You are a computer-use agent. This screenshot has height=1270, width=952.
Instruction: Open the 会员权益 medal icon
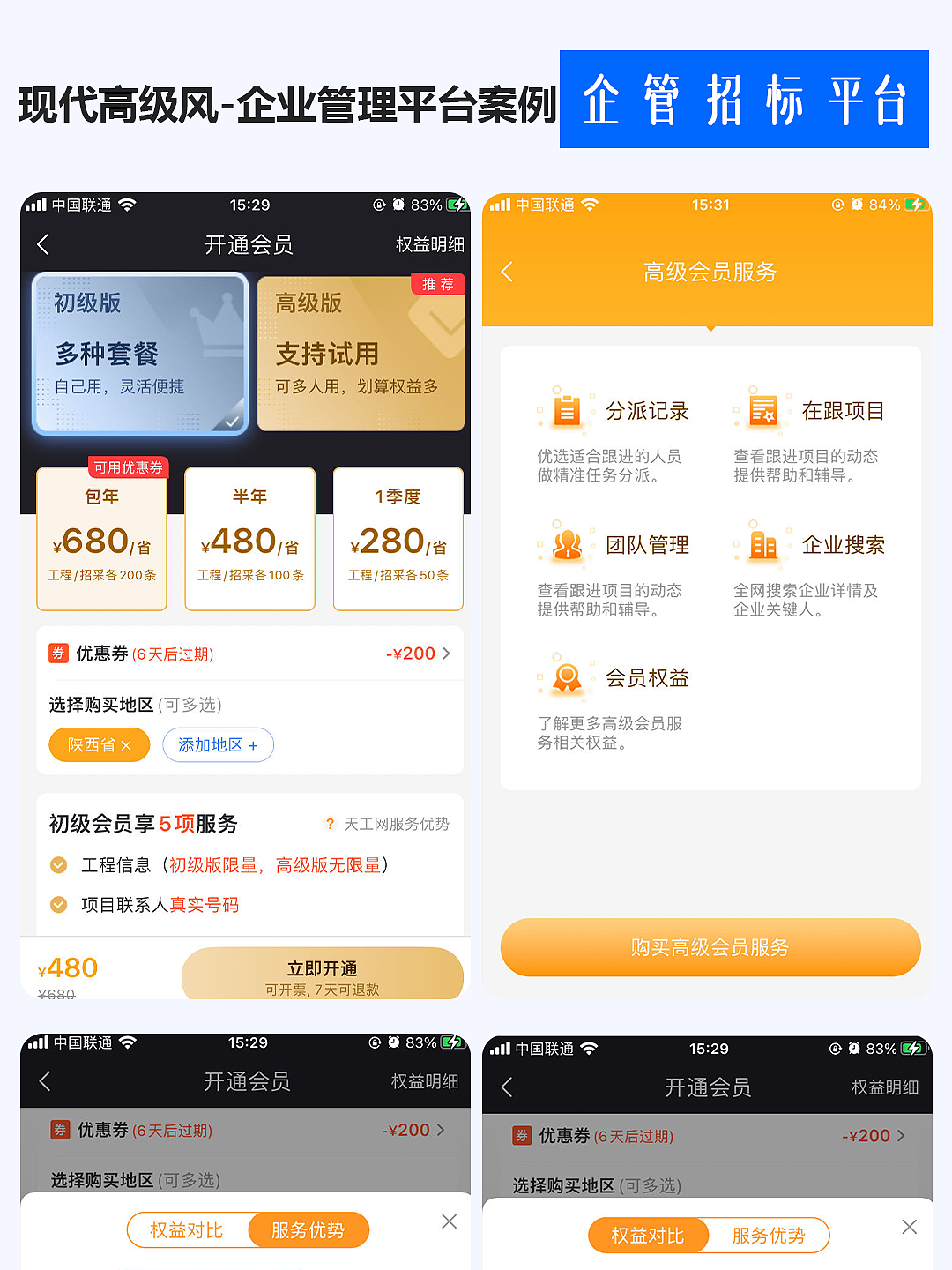565,677
